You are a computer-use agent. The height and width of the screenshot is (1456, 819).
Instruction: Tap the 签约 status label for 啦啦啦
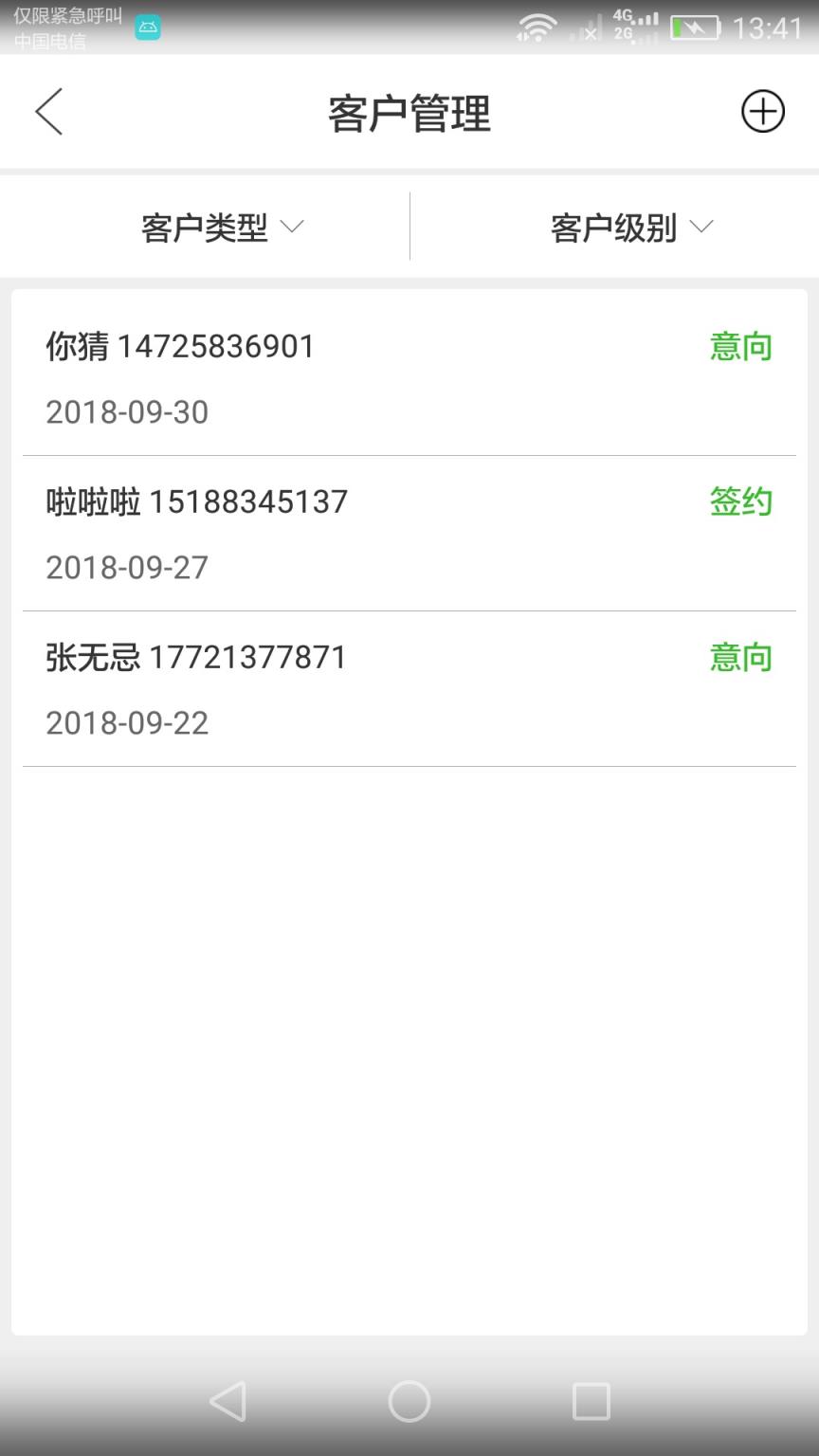tap(741, 501)
